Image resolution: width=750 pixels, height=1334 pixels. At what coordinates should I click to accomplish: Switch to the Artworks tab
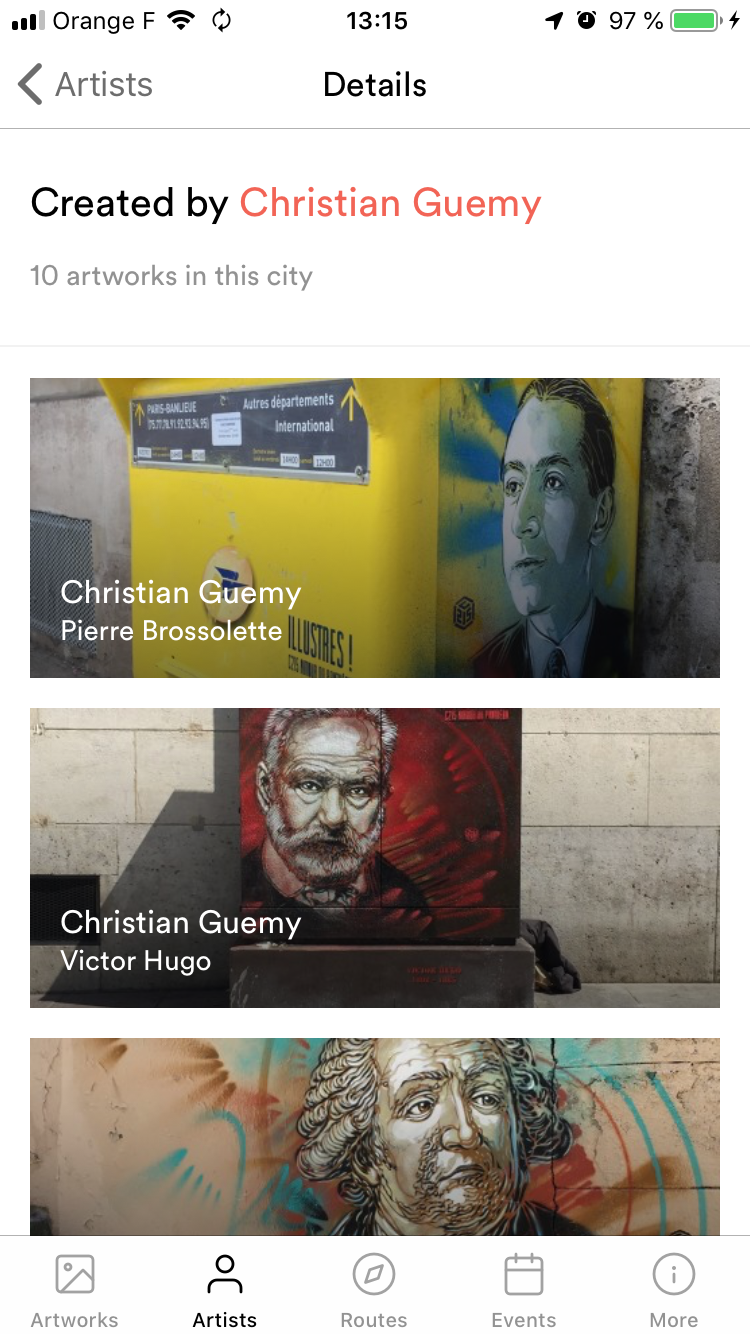75,1290
